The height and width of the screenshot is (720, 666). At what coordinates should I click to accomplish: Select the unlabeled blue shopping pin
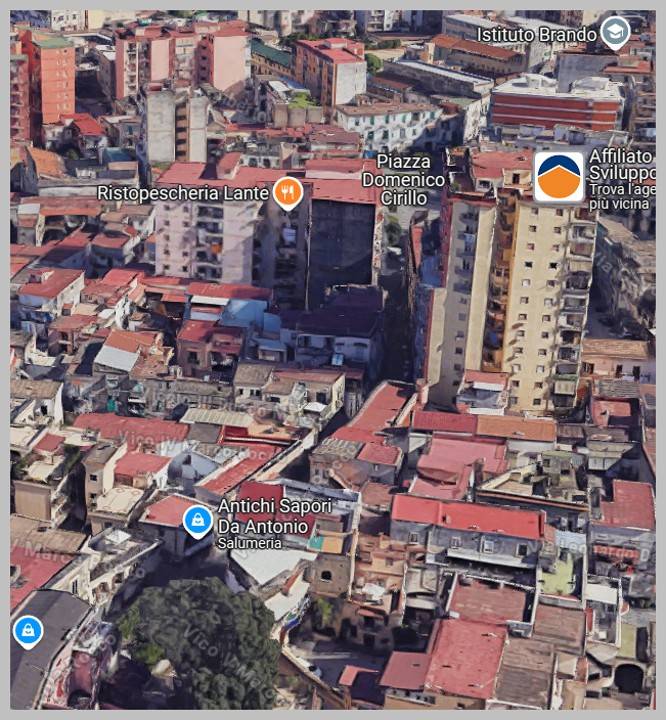[x=27, y=631]
